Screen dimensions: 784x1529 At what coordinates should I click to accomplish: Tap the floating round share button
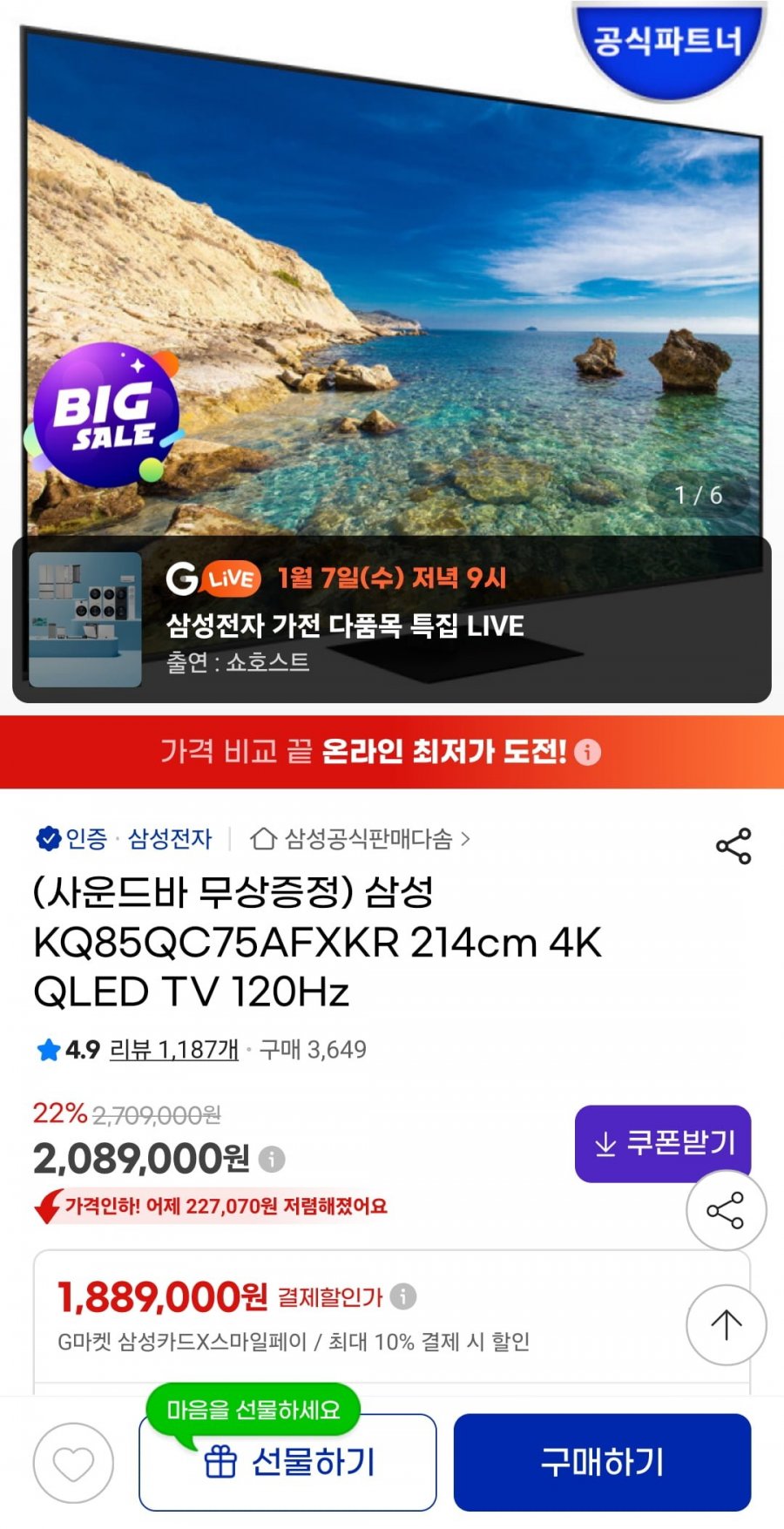coord(726,1210)
